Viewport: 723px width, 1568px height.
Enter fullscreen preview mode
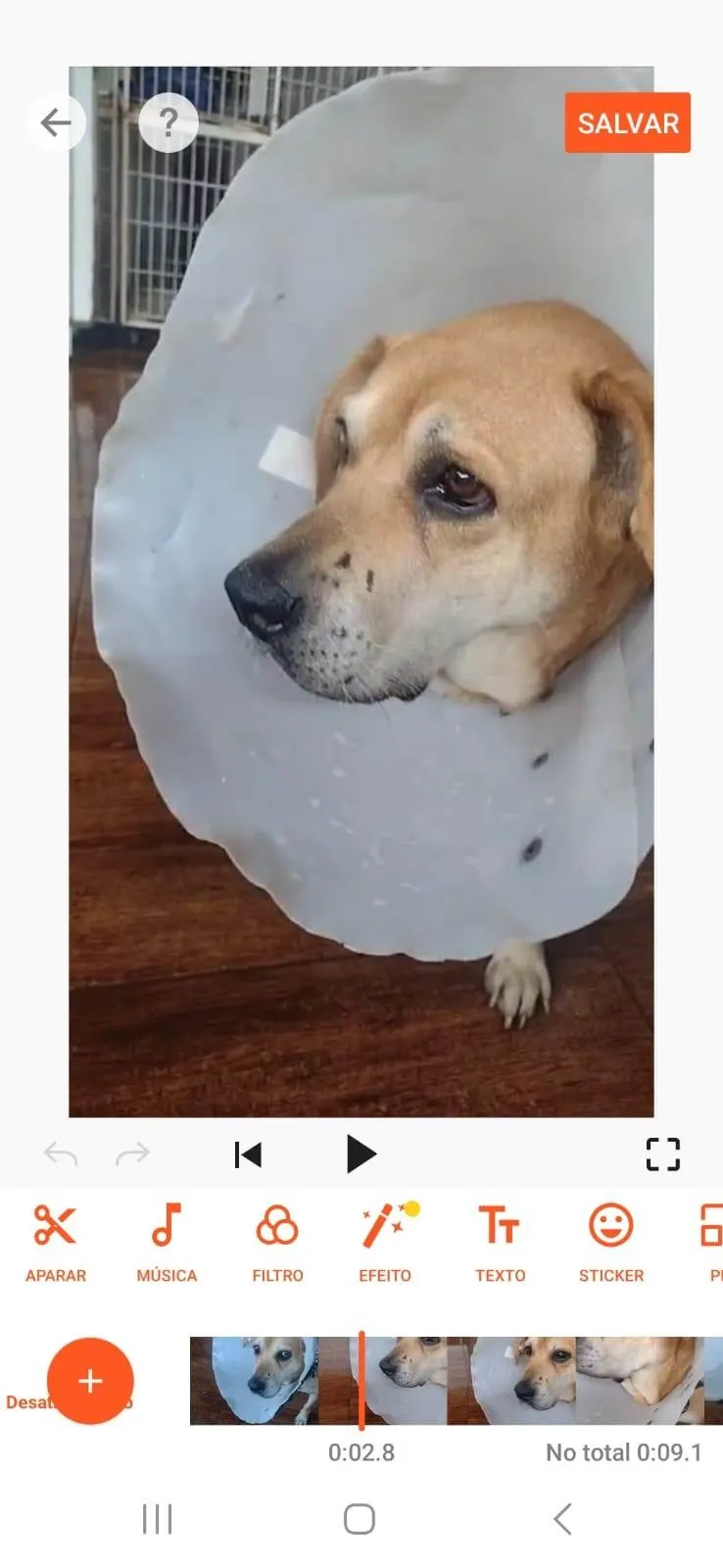pos(662,1154)
